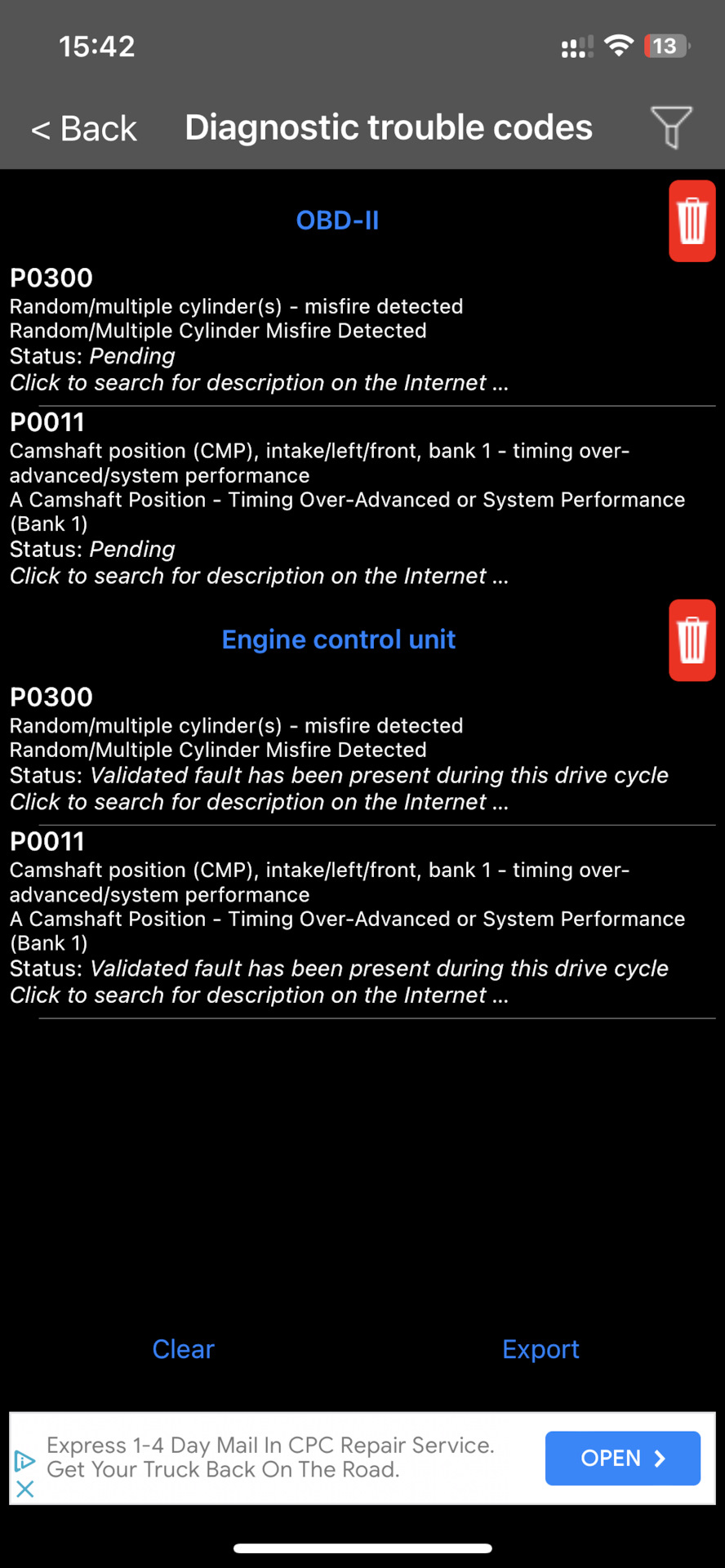Tap the Wi-Fi icon in the status bar
Screen dimensions: 725x1568
click(x=619, y=47)
